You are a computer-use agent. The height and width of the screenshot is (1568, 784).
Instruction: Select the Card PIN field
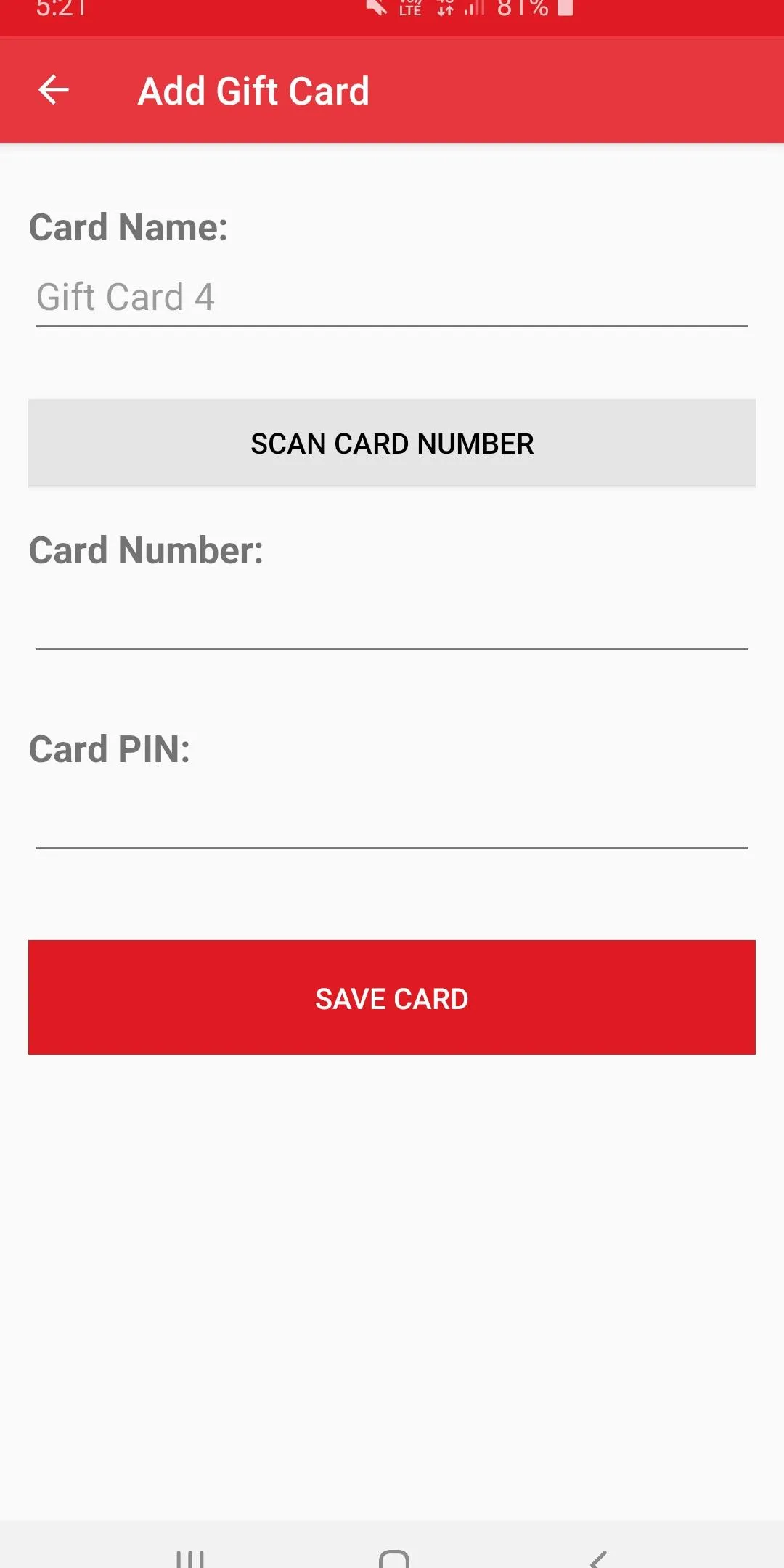point(392,819)
